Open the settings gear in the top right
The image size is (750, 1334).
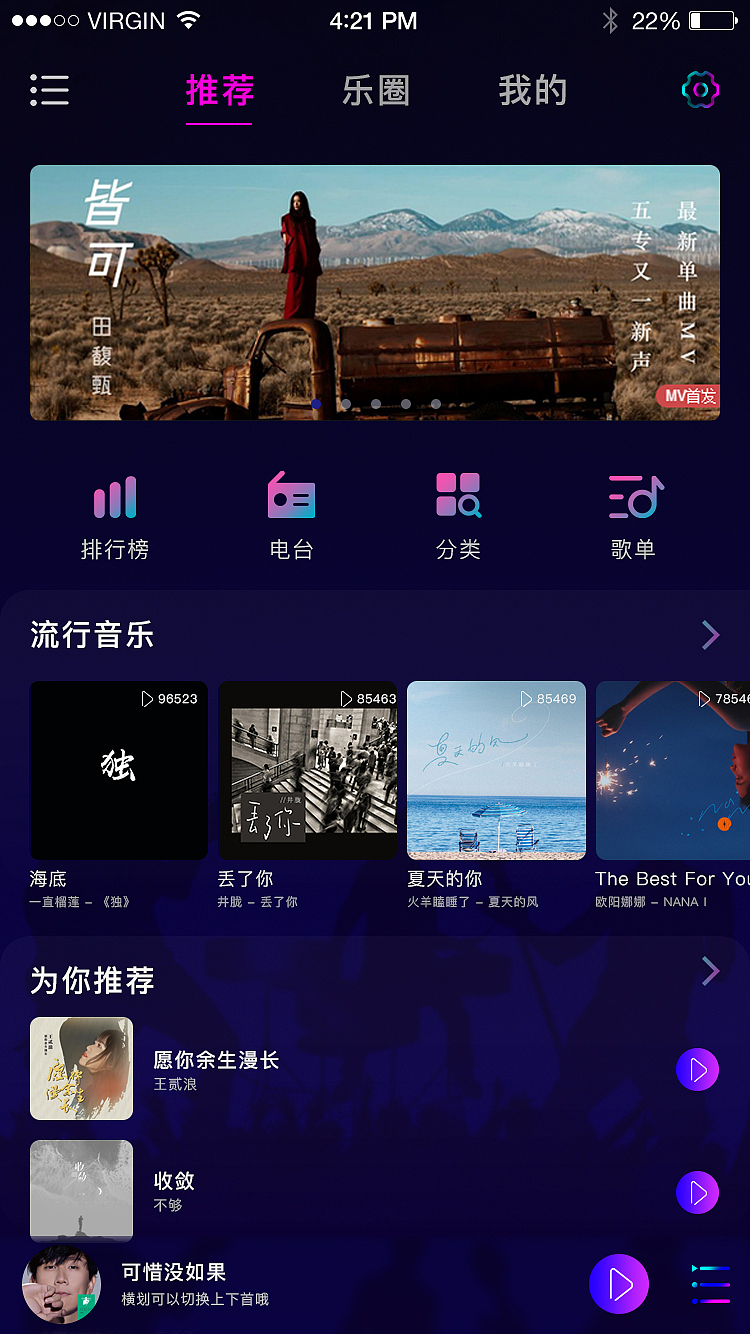[x=700, y=89]
